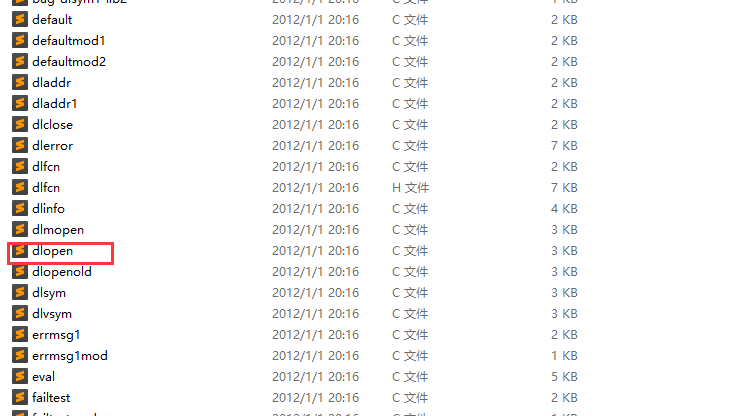Open the dlsym file
This screenshot has height=416, width=743.
[48, 293]
